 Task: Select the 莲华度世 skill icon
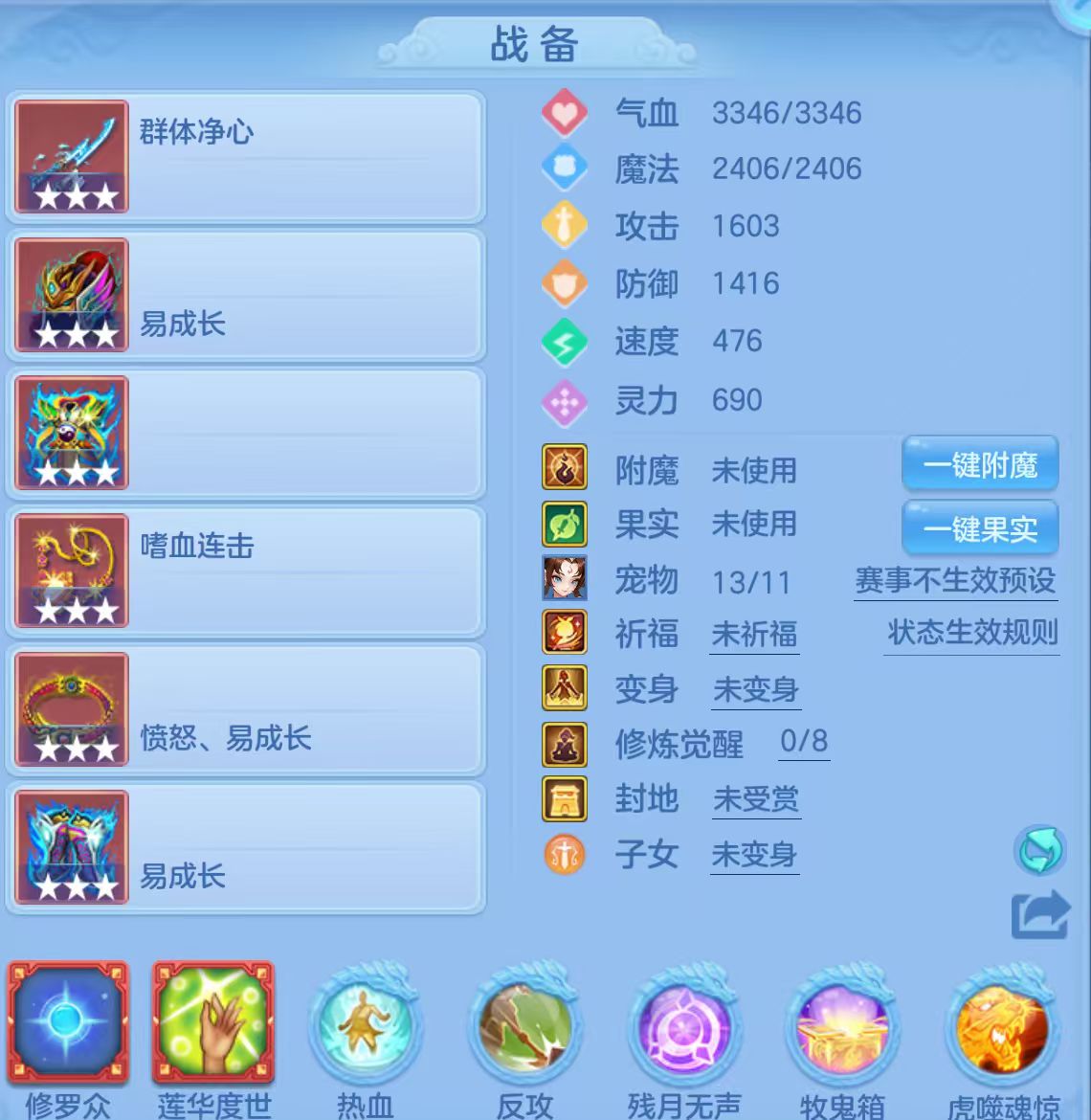[x=213, y=1021]
